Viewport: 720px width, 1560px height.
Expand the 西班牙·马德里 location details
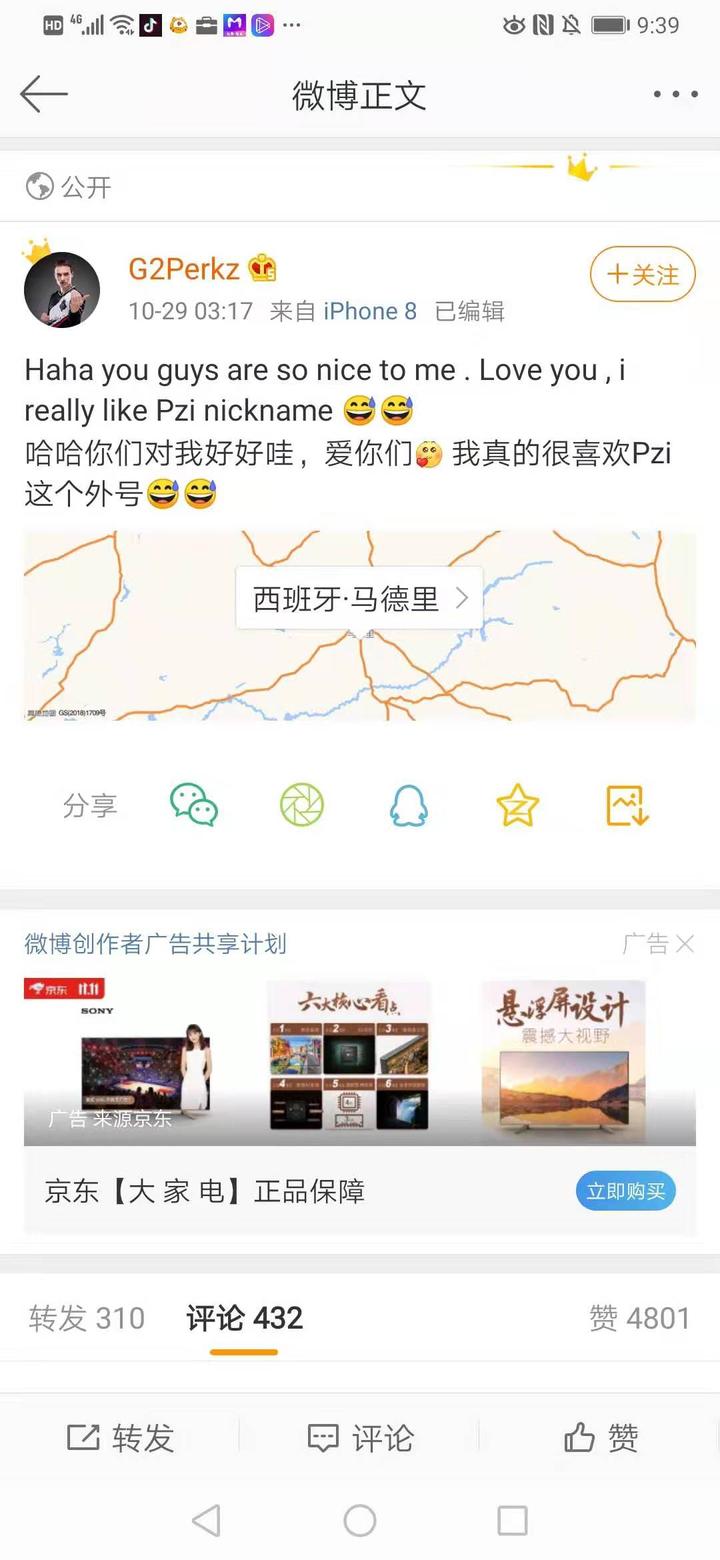click(x=359, y=597)
